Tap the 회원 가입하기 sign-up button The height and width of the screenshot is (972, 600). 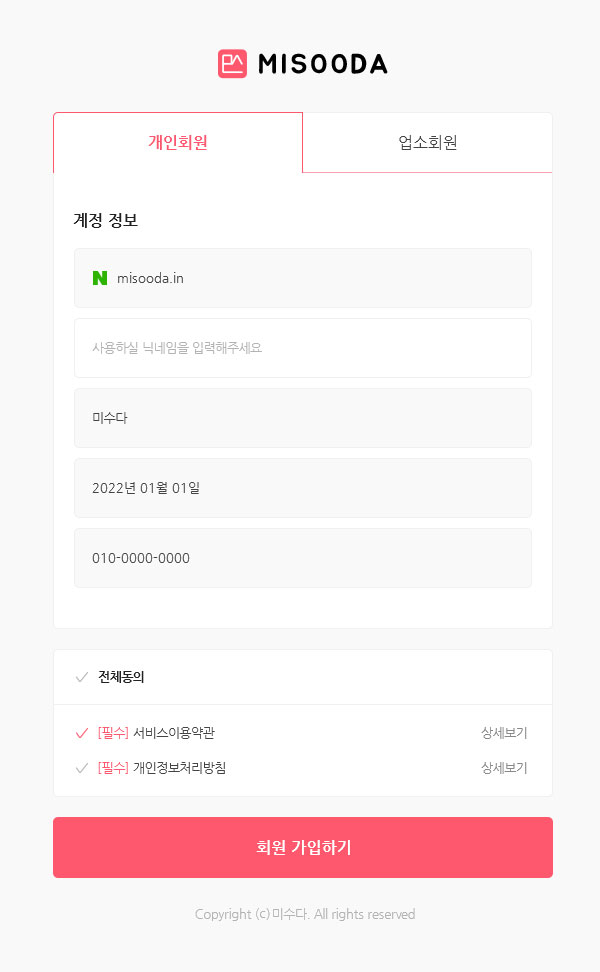302,847
